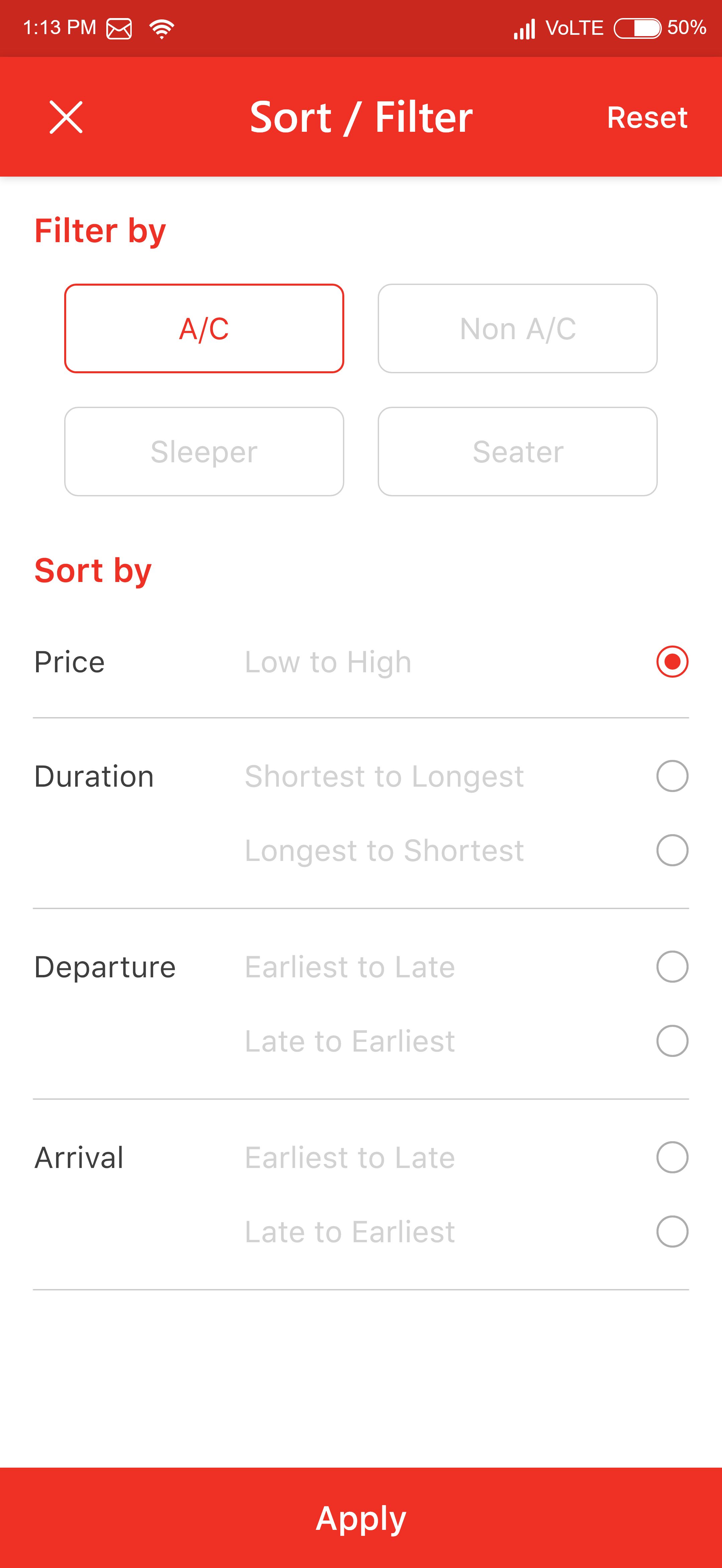Select the Seater filter
Image resolution: width=722 pixels, height=1568 pixels.
[517, 451]
